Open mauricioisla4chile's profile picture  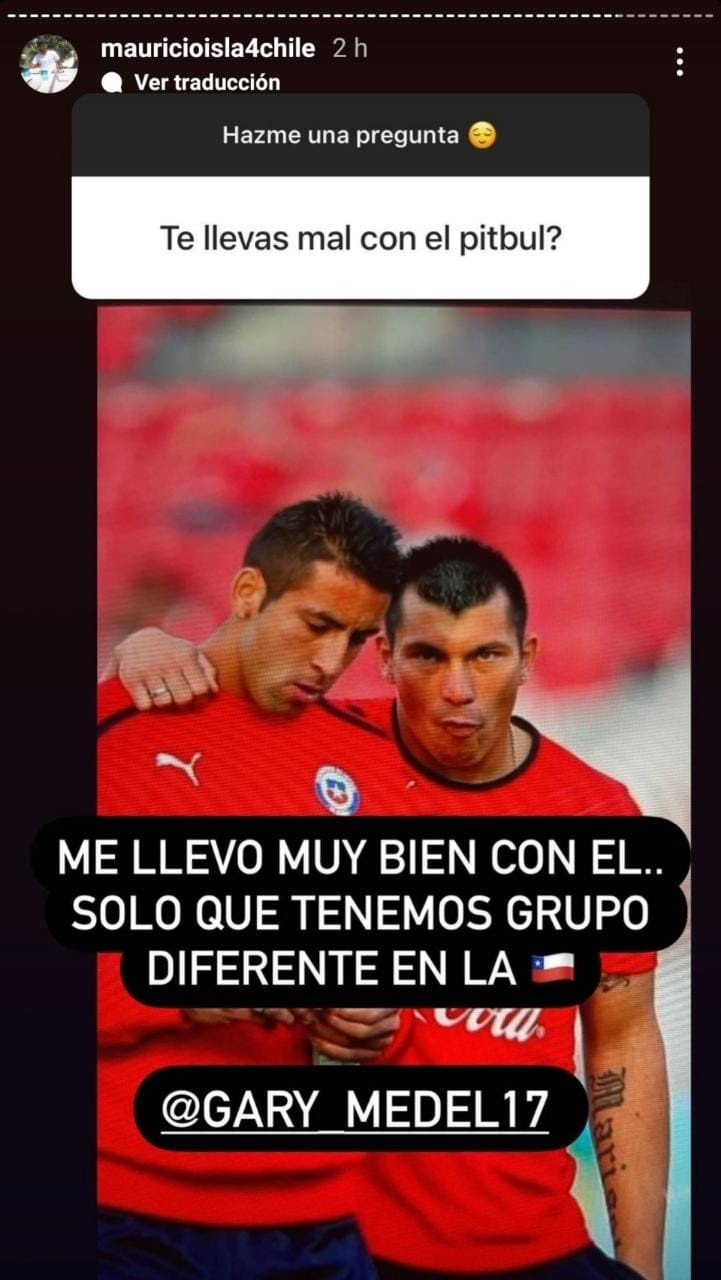(x=48, y=64)
